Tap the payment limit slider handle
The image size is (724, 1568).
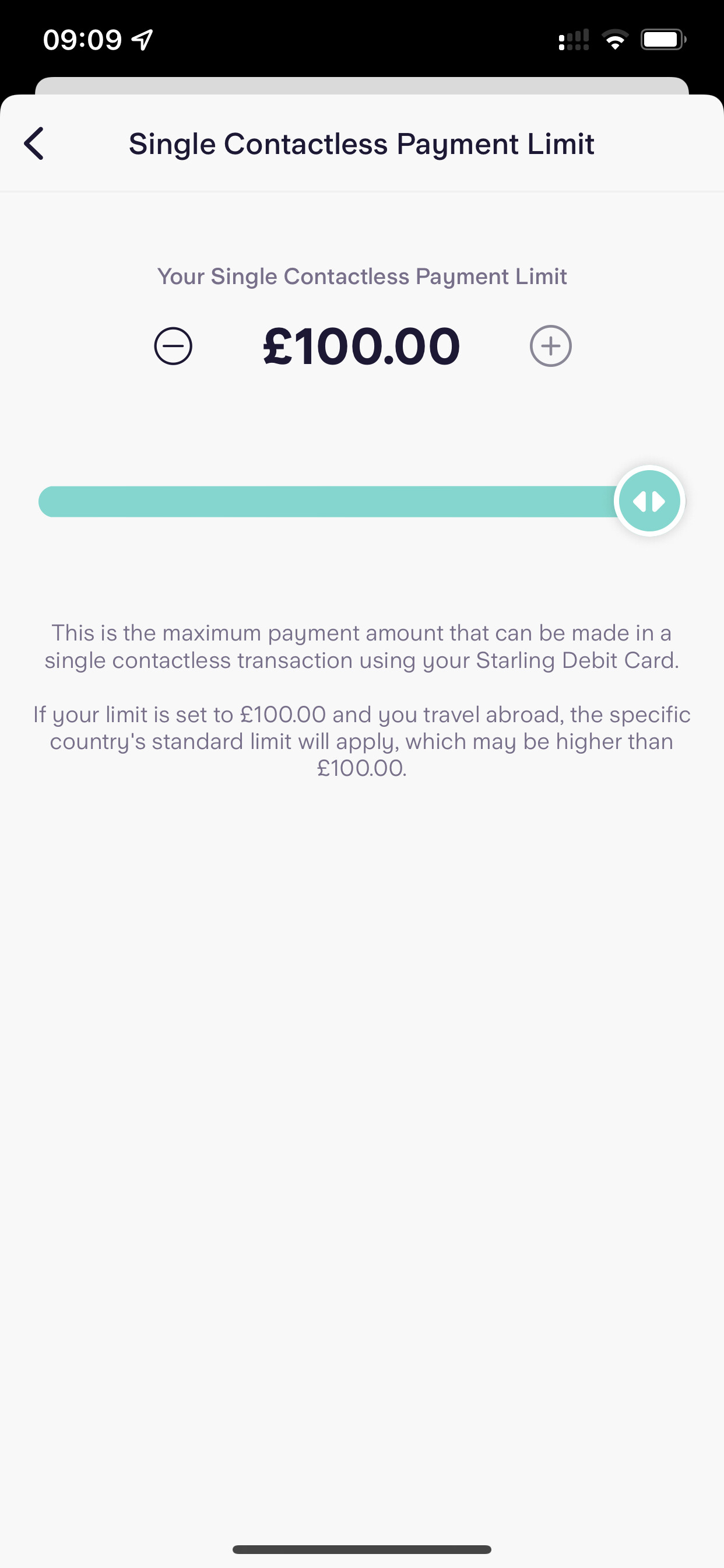649,502
